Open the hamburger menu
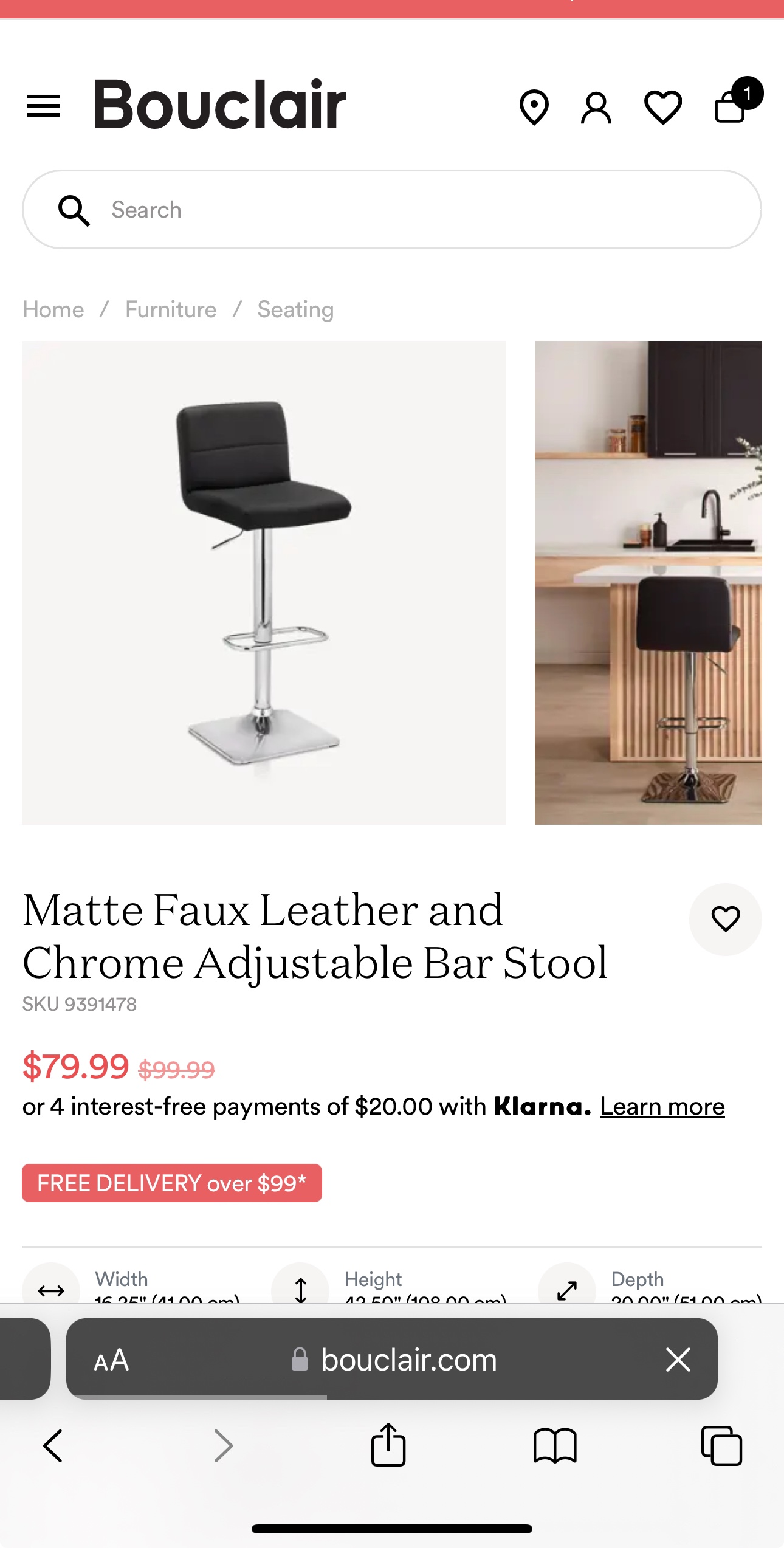 pyautogui.click(x=44, y=106)
